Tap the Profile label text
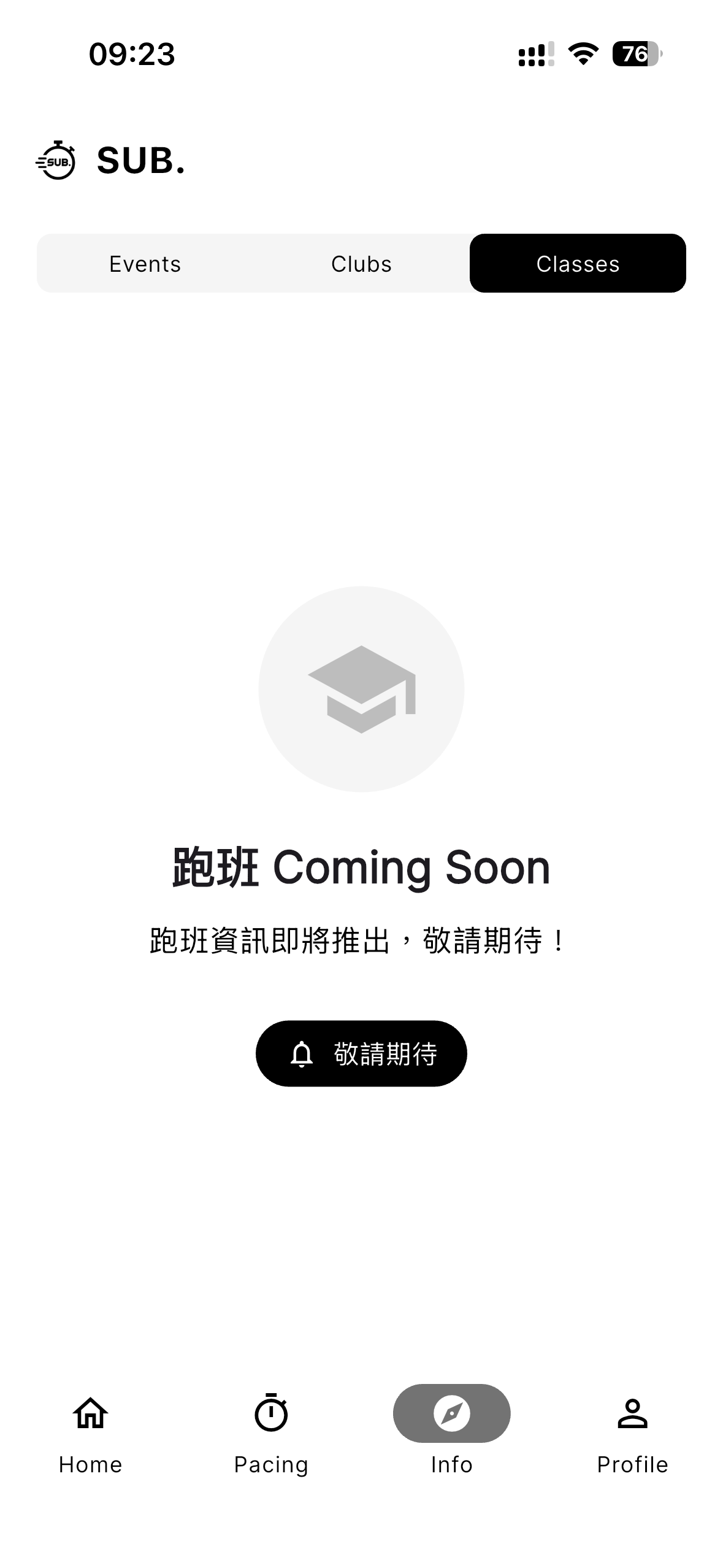Viewport: 723px width, 1568px height. click(633, 1465)
